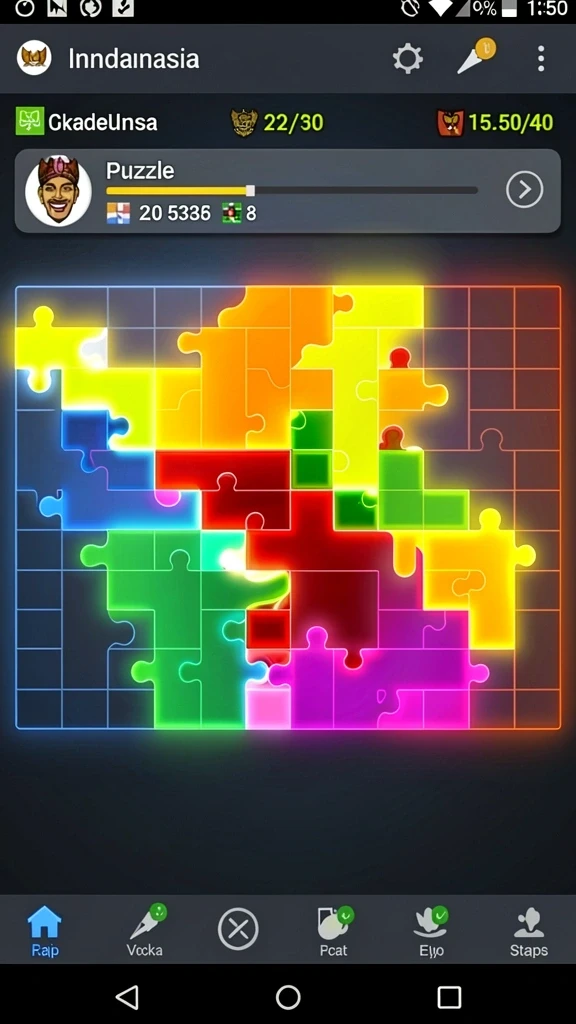Image resolution: width=576 pixels, height=1024 pixels.
Task: Open the overflow menu
Action: click(x=541, y=59)
